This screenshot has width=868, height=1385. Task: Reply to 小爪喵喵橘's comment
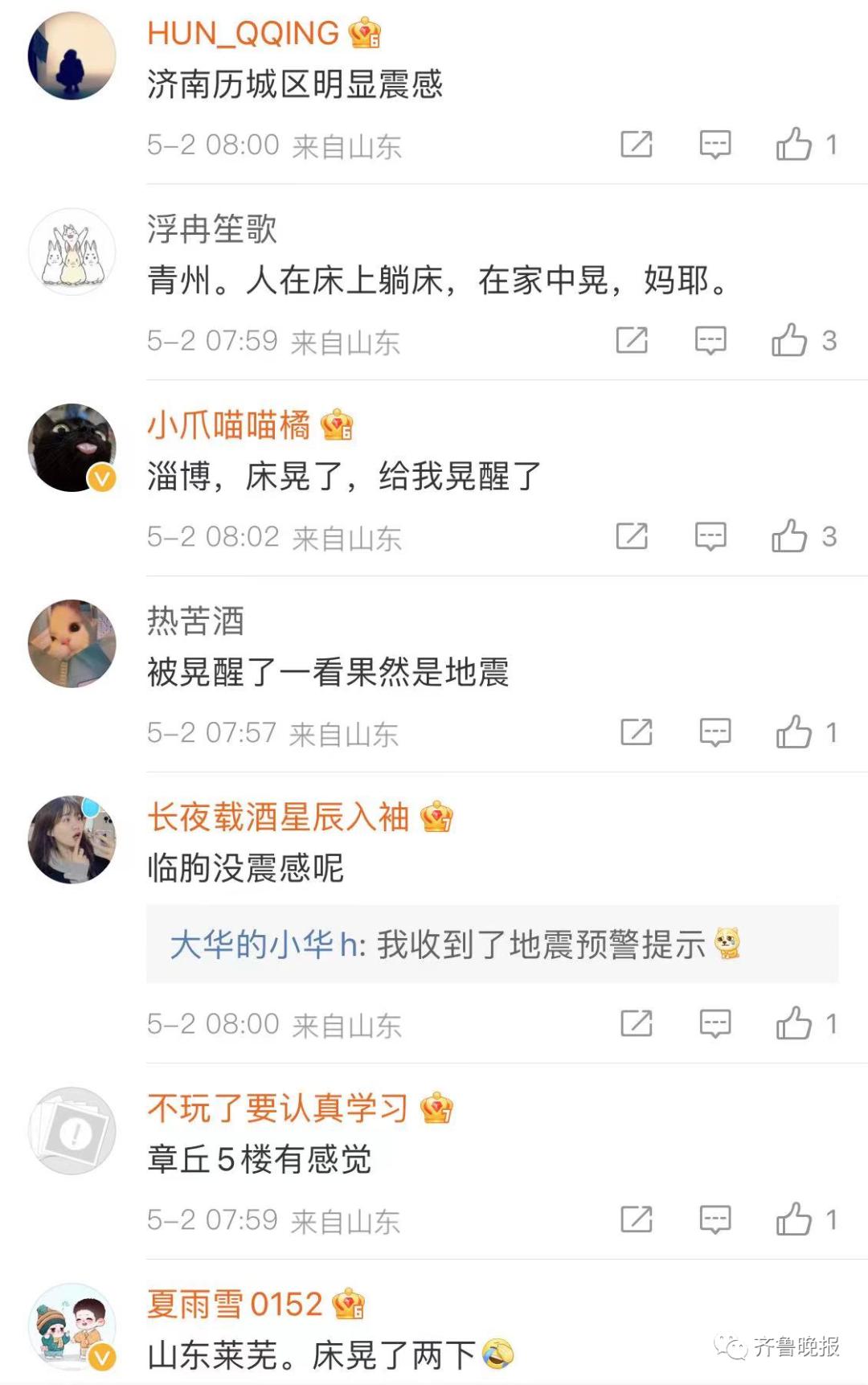tap(710, 536)
